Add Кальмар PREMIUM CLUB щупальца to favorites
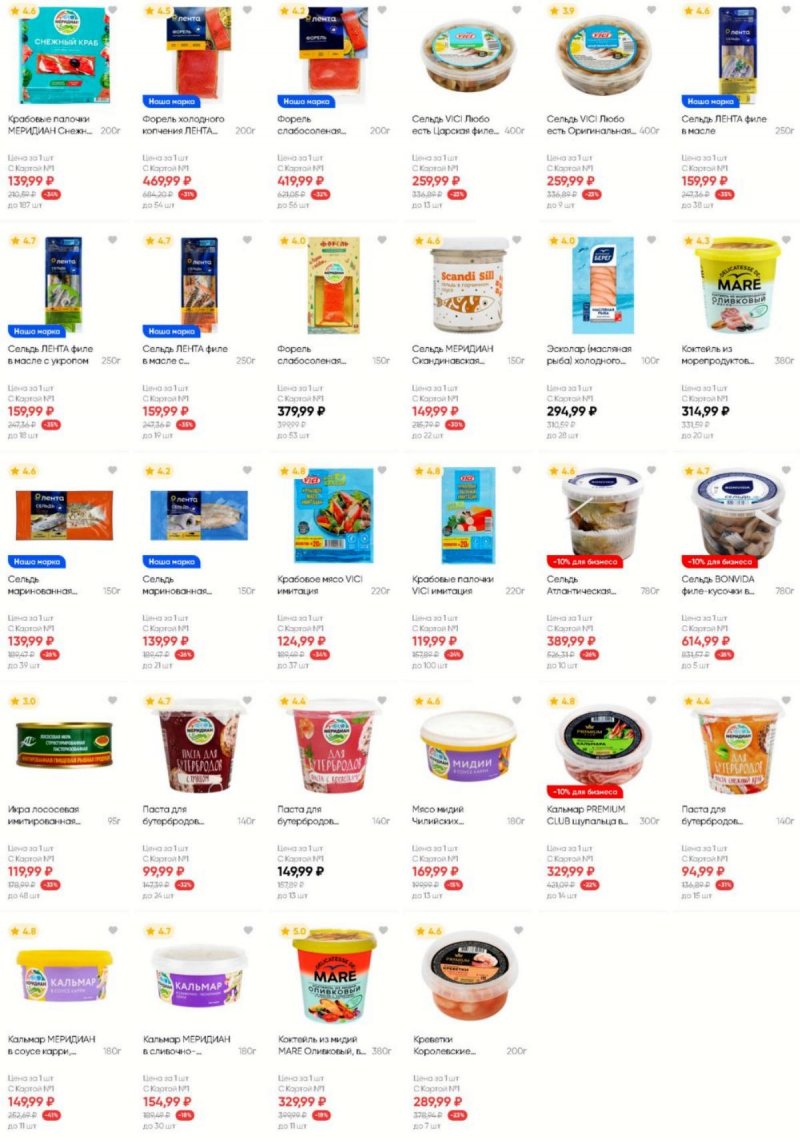Image resolution: width=800 pixels, height=1140 pixels. point(652,700)
